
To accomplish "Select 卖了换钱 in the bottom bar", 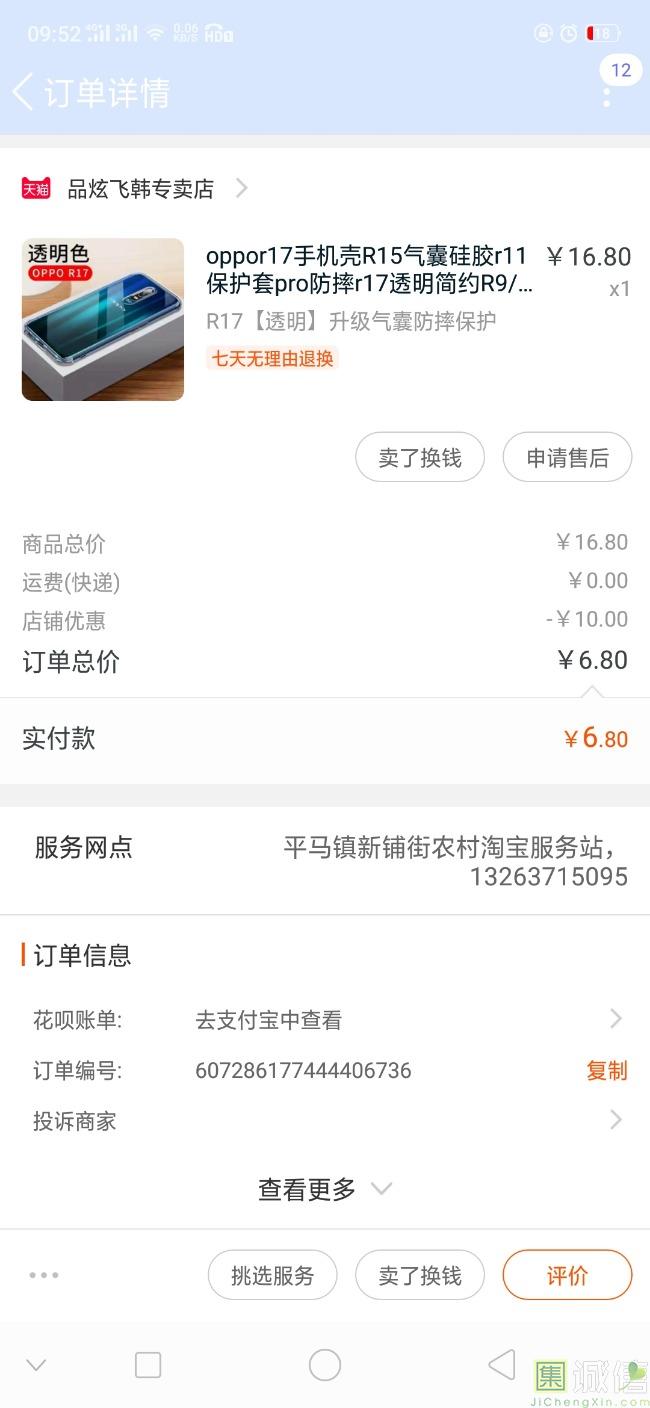I will point(420,1275).
